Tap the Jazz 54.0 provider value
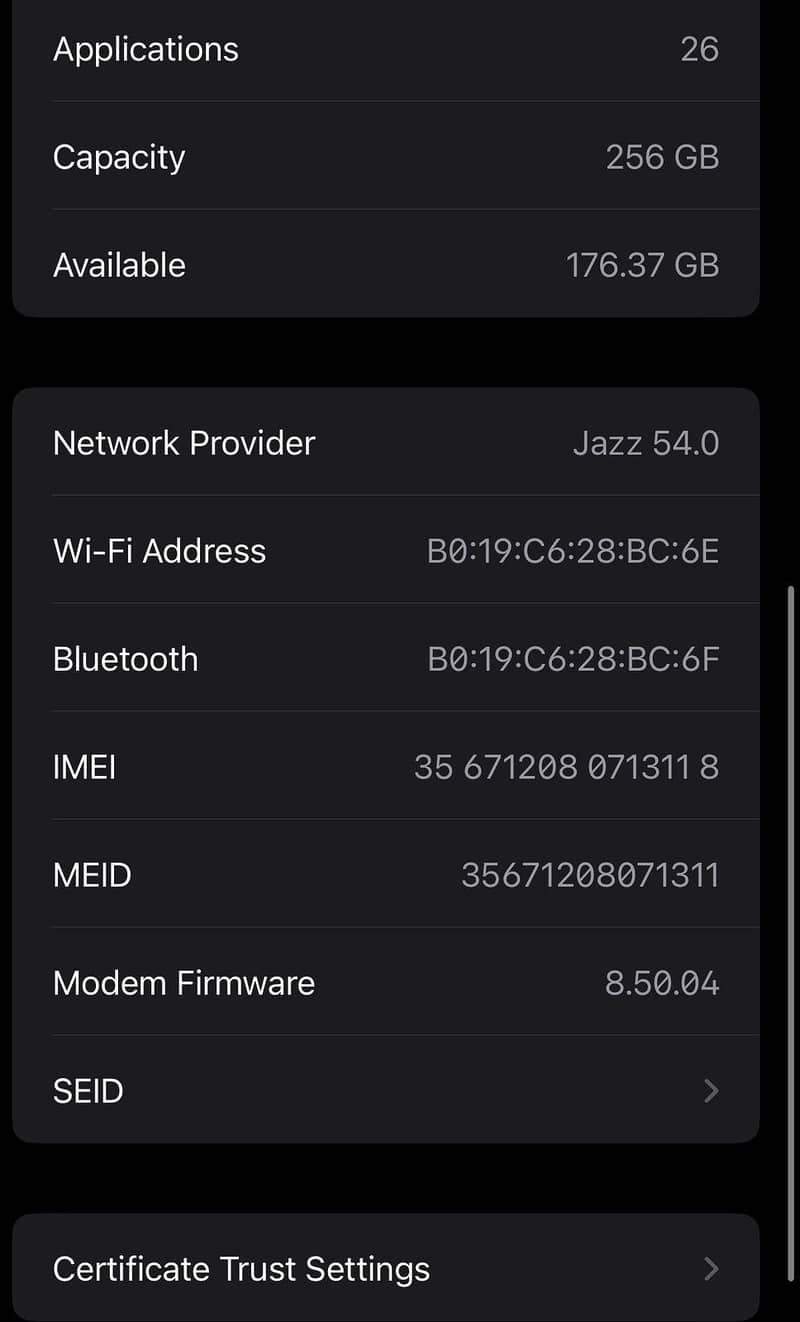800x1322 pixels. 647,442
